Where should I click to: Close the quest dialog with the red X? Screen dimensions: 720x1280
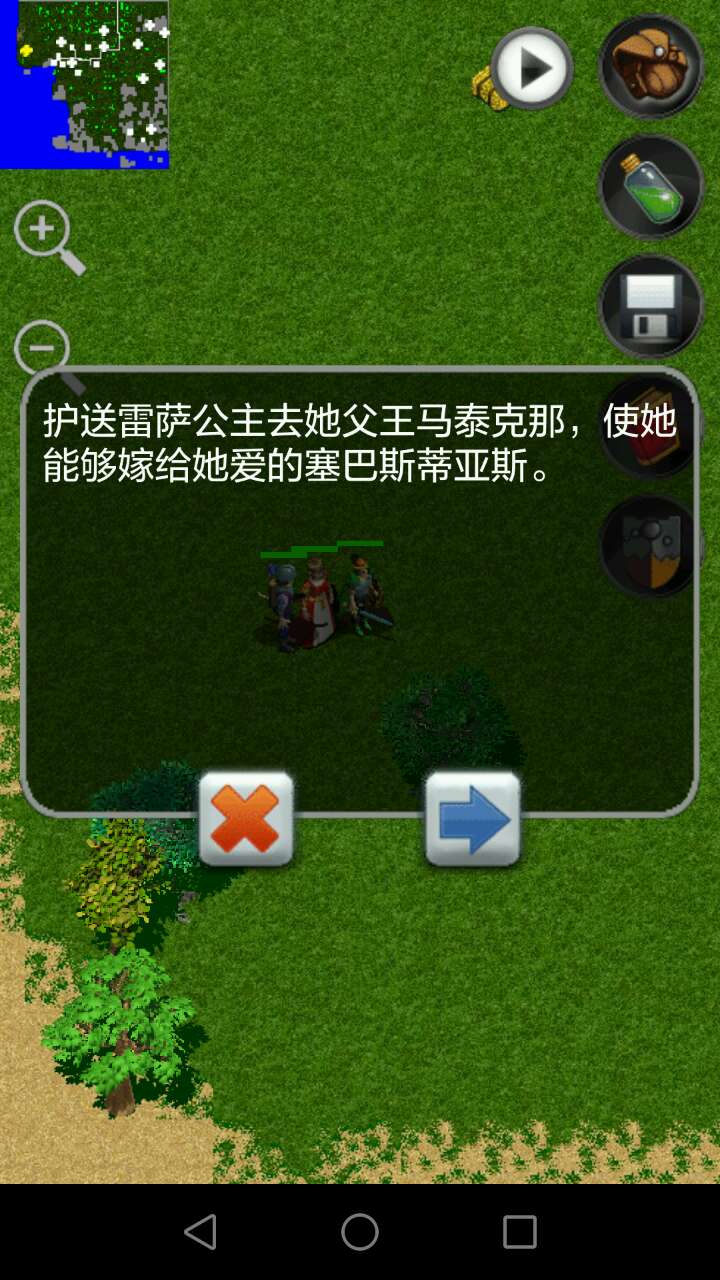pyautogui.click(x=246, y=819)
